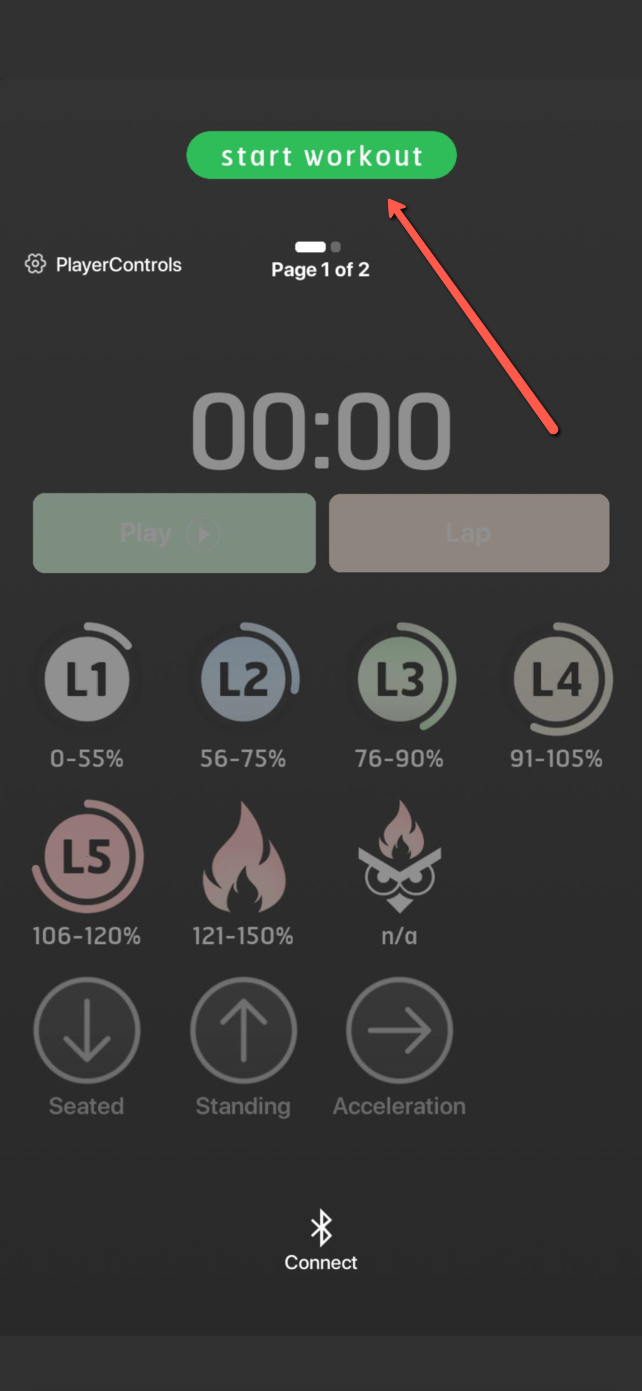Set position to Seated

pyautogui.click(x=87, y=1031)
